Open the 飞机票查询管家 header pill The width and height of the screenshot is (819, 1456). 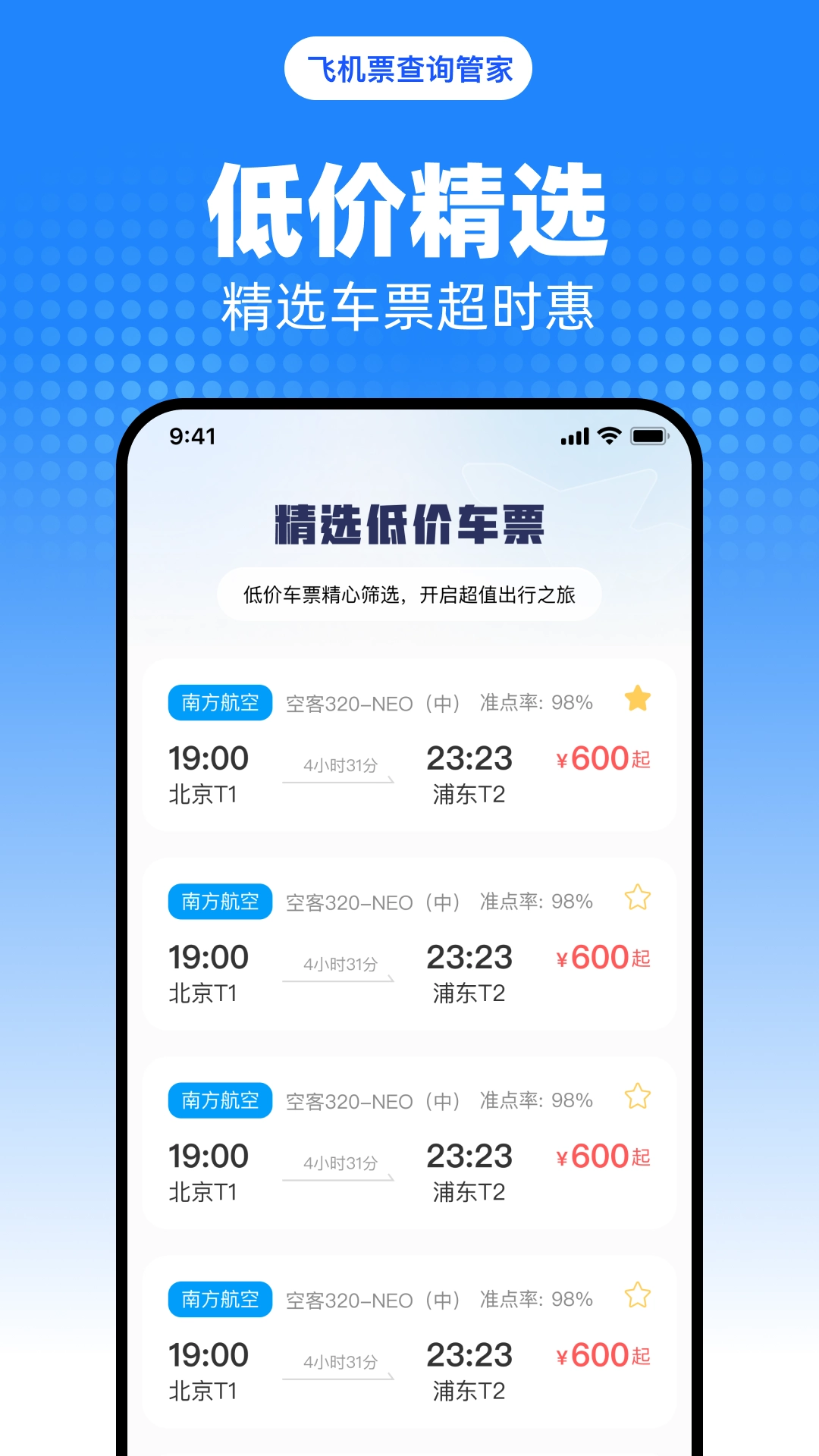409,68
